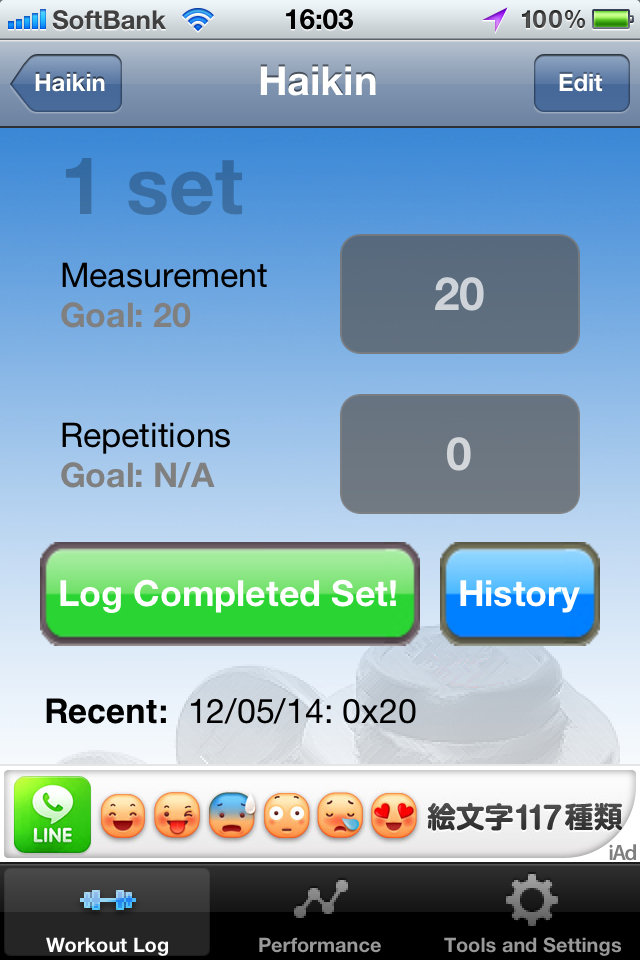View the exercise History
This screenshot has width=640, height=960.
519,594
